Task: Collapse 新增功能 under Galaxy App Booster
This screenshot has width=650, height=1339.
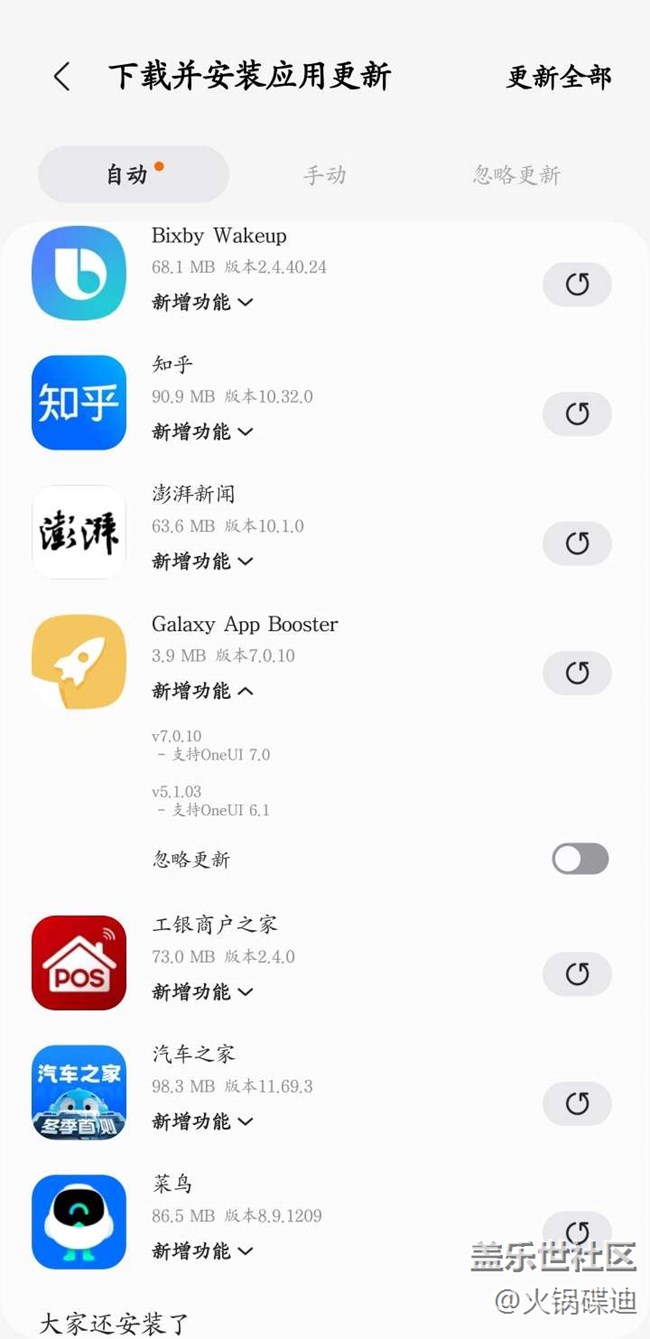Action: [x=202, y=691]
